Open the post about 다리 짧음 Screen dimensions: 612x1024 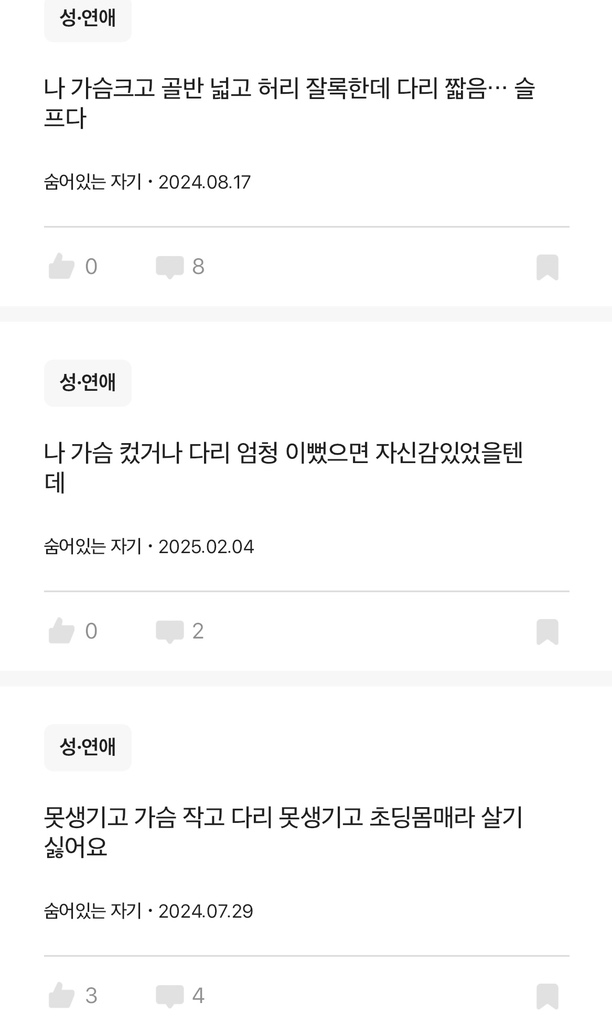(290, 104)
